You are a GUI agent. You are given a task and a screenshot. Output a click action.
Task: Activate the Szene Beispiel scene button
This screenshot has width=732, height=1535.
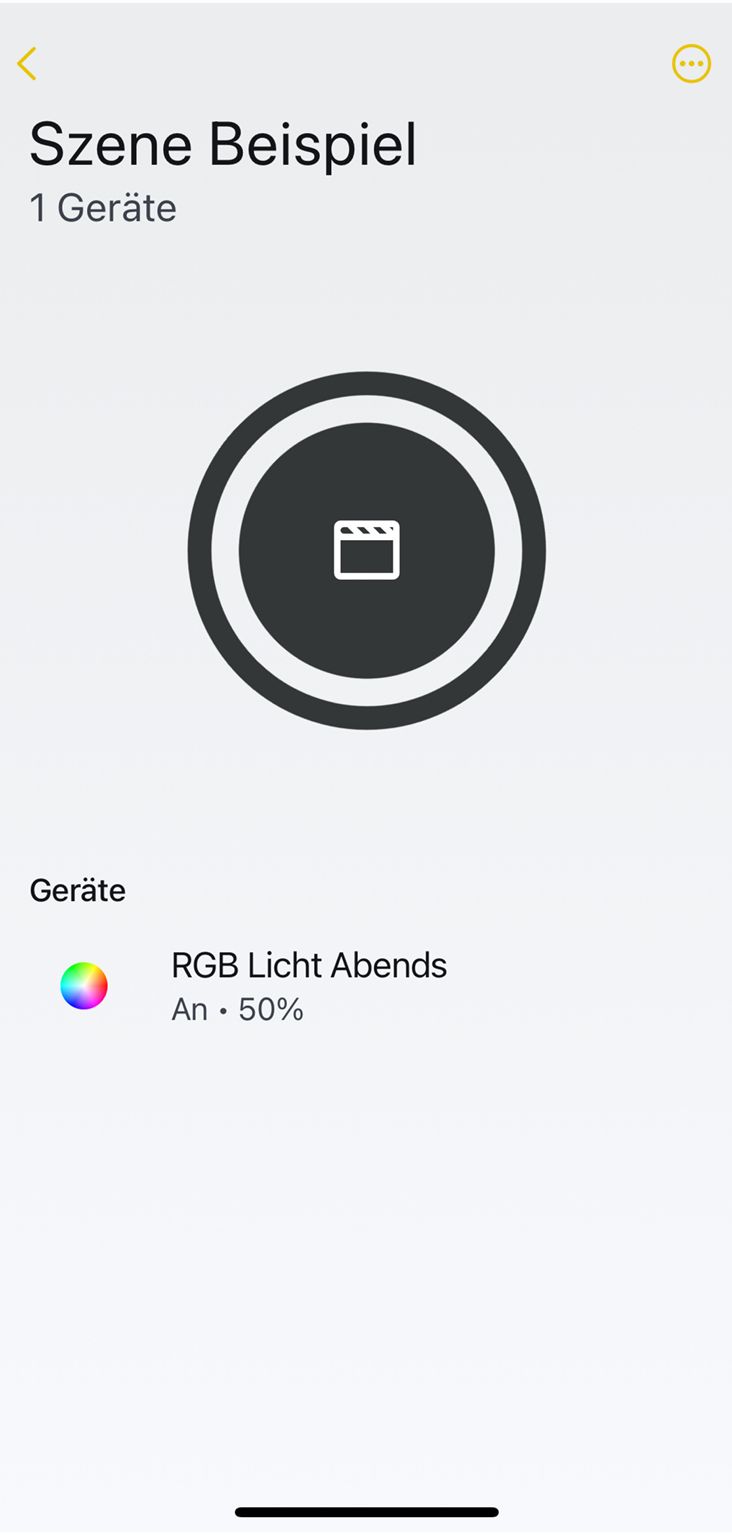tap(366, 550)
